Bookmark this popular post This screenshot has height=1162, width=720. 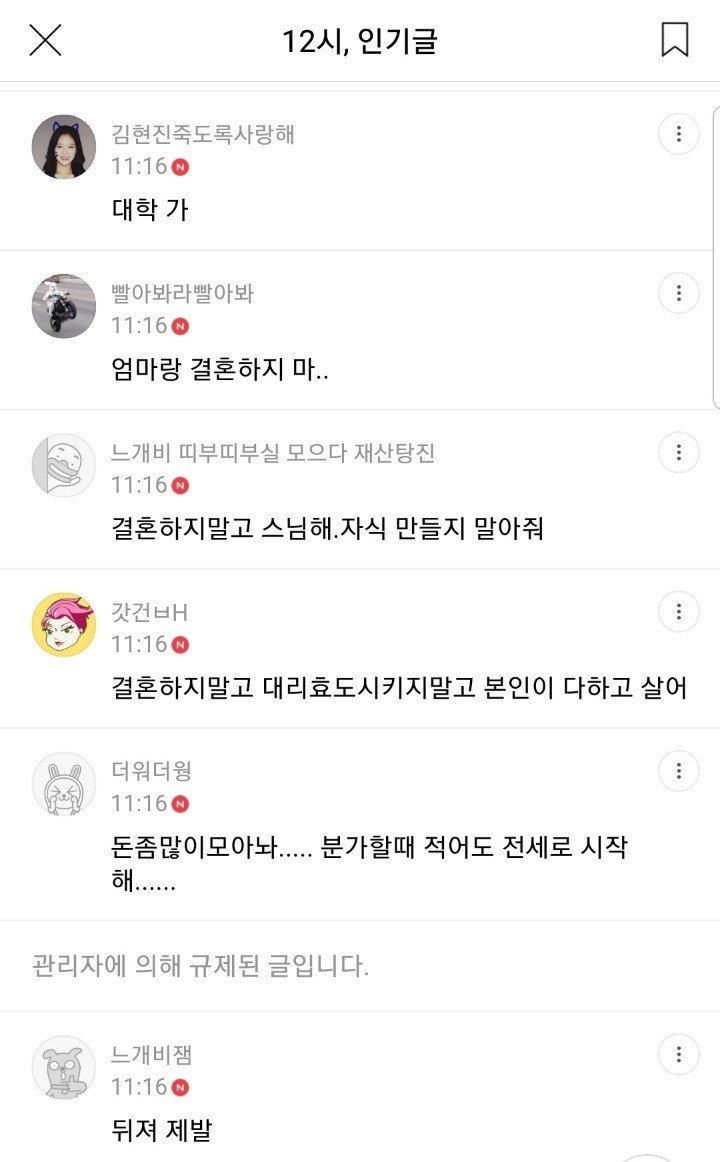675,40
